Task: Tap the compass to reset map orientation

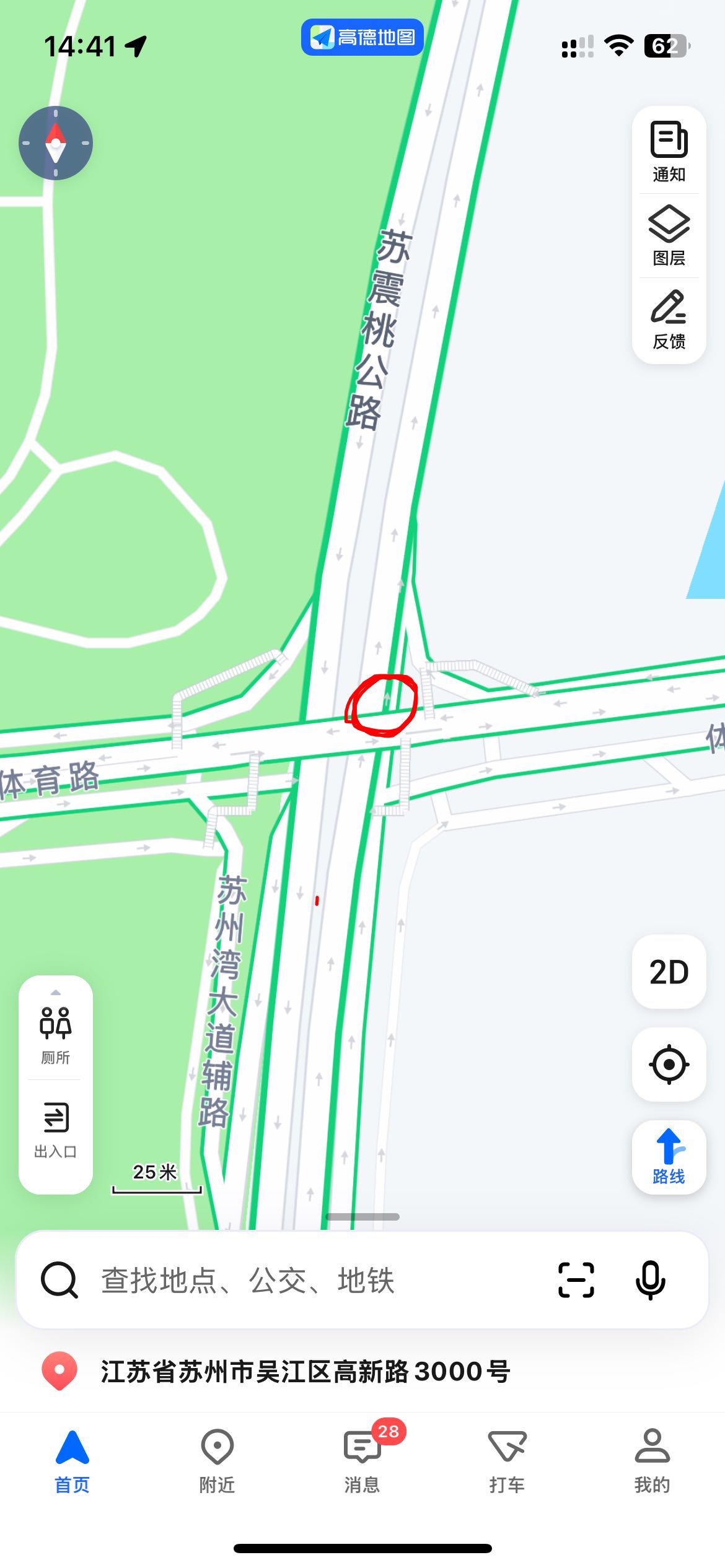Action: point(56,143)
